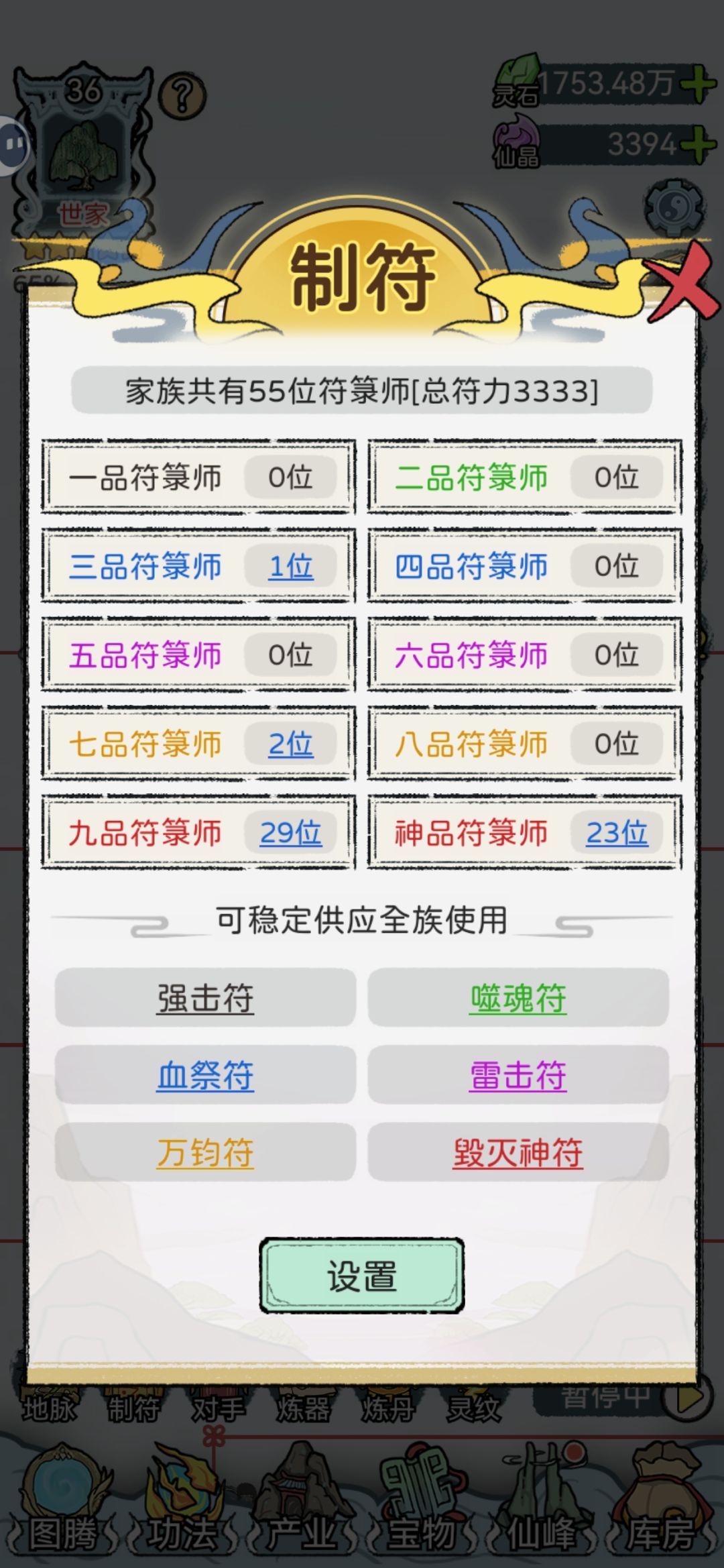Switch to the 炼丹 tab
Screen dimensions: 724x1568
(x=389, y=1407)
